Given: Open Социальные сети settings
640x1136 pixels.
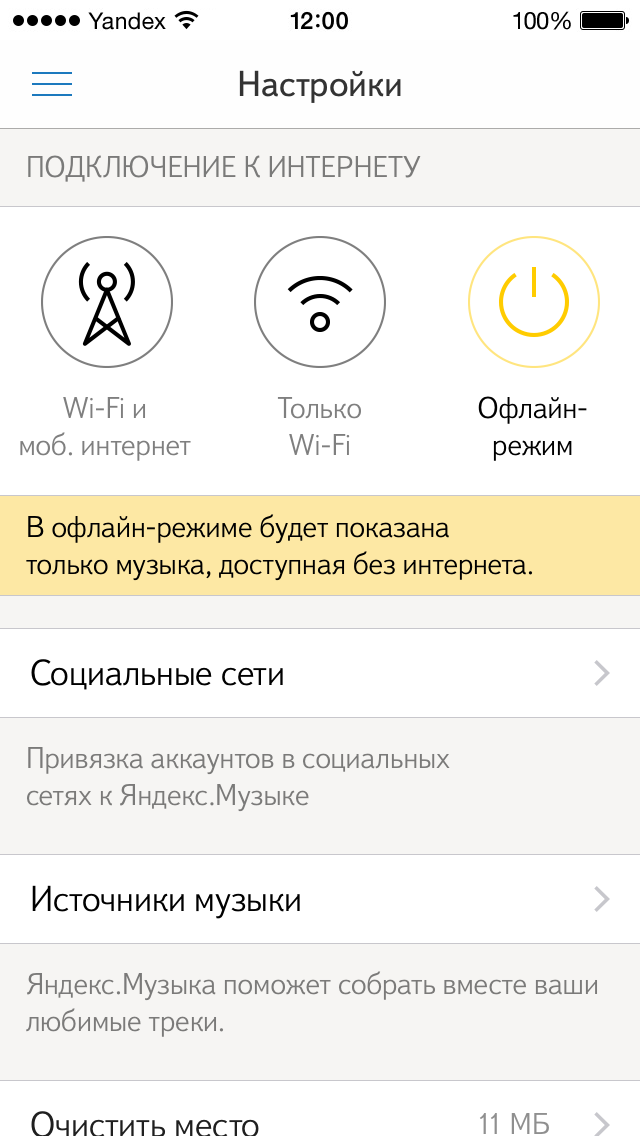Looking at the screenshot, I should [x=320, y=673].
